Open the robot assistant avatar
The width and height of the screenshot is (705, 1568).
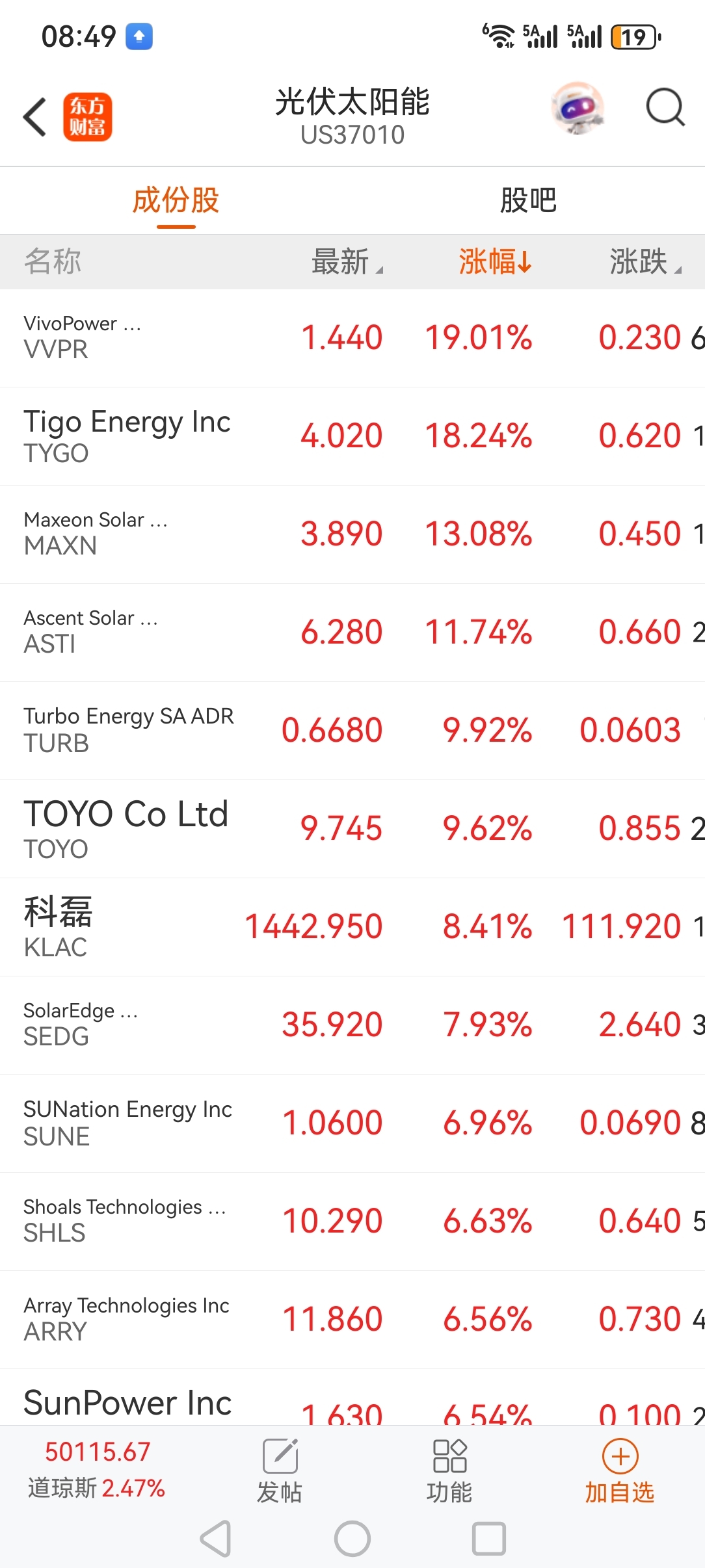pyautogui.click(x=578, y=108)
